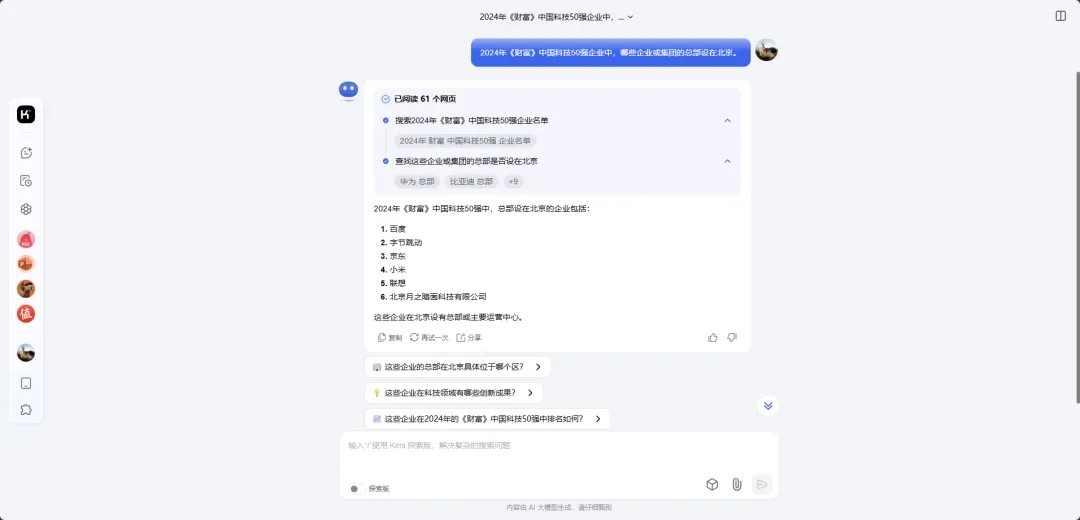
Task: Start a new chat from sidebar
Action: pyautogui.click(x=26, y=153)
